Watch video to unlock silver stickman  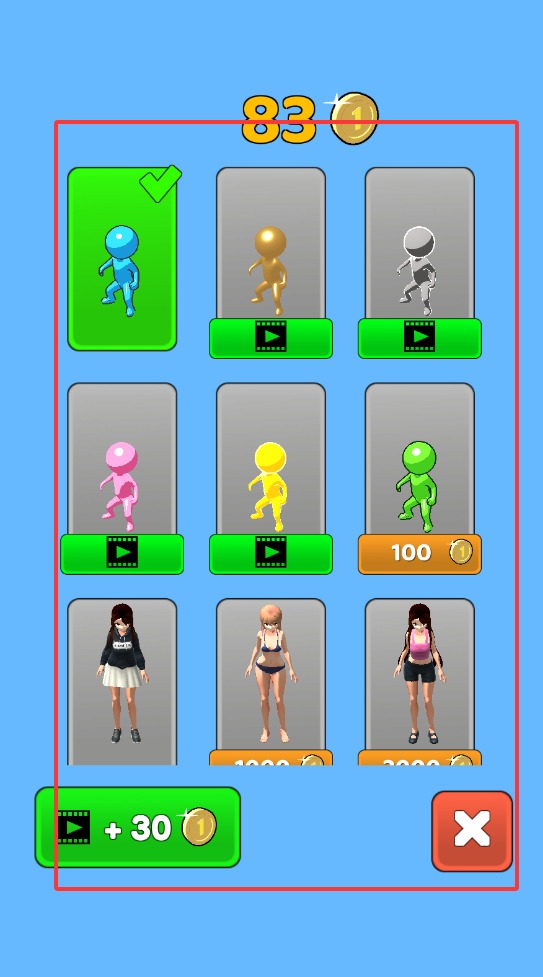click(420, 338)
